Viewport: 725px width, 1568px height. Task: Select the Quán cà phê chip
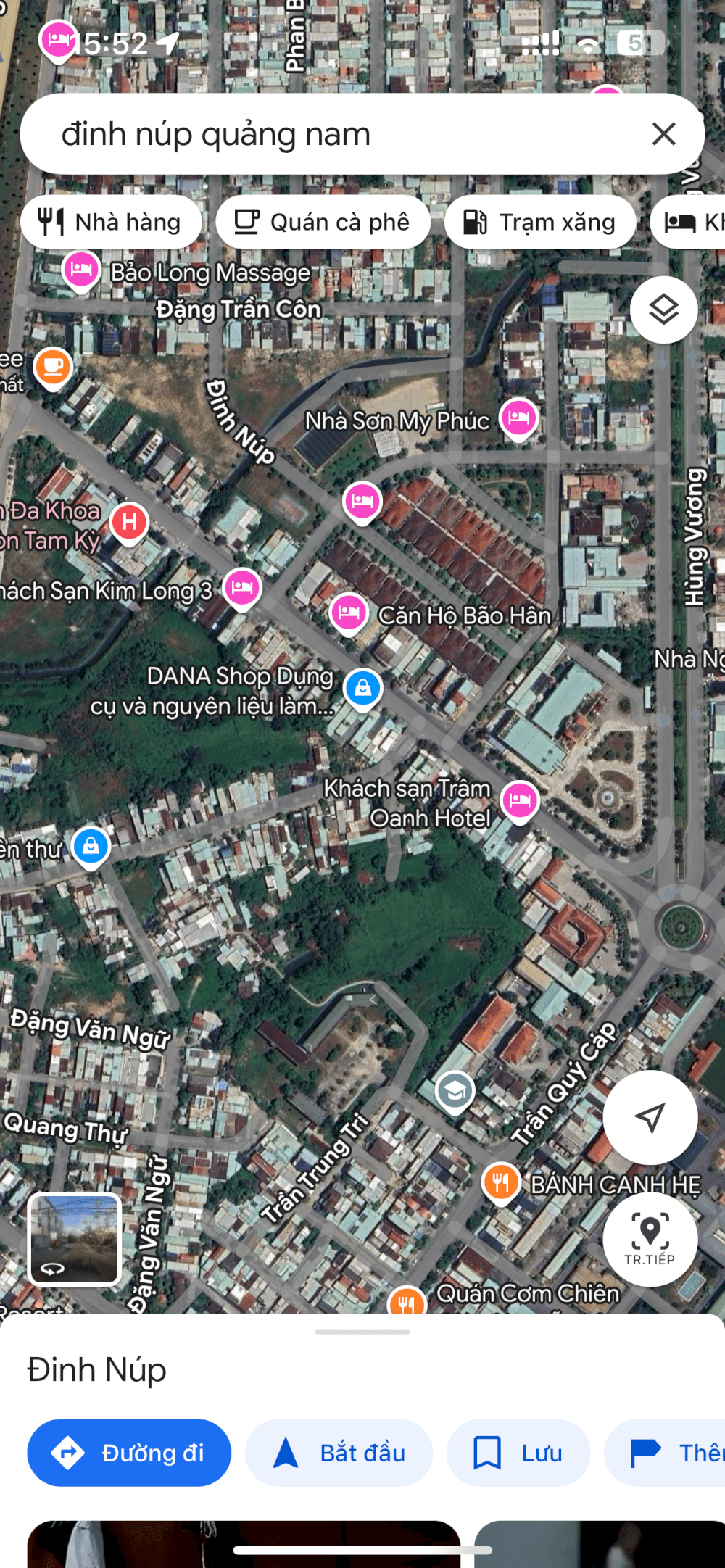[323, 222]
